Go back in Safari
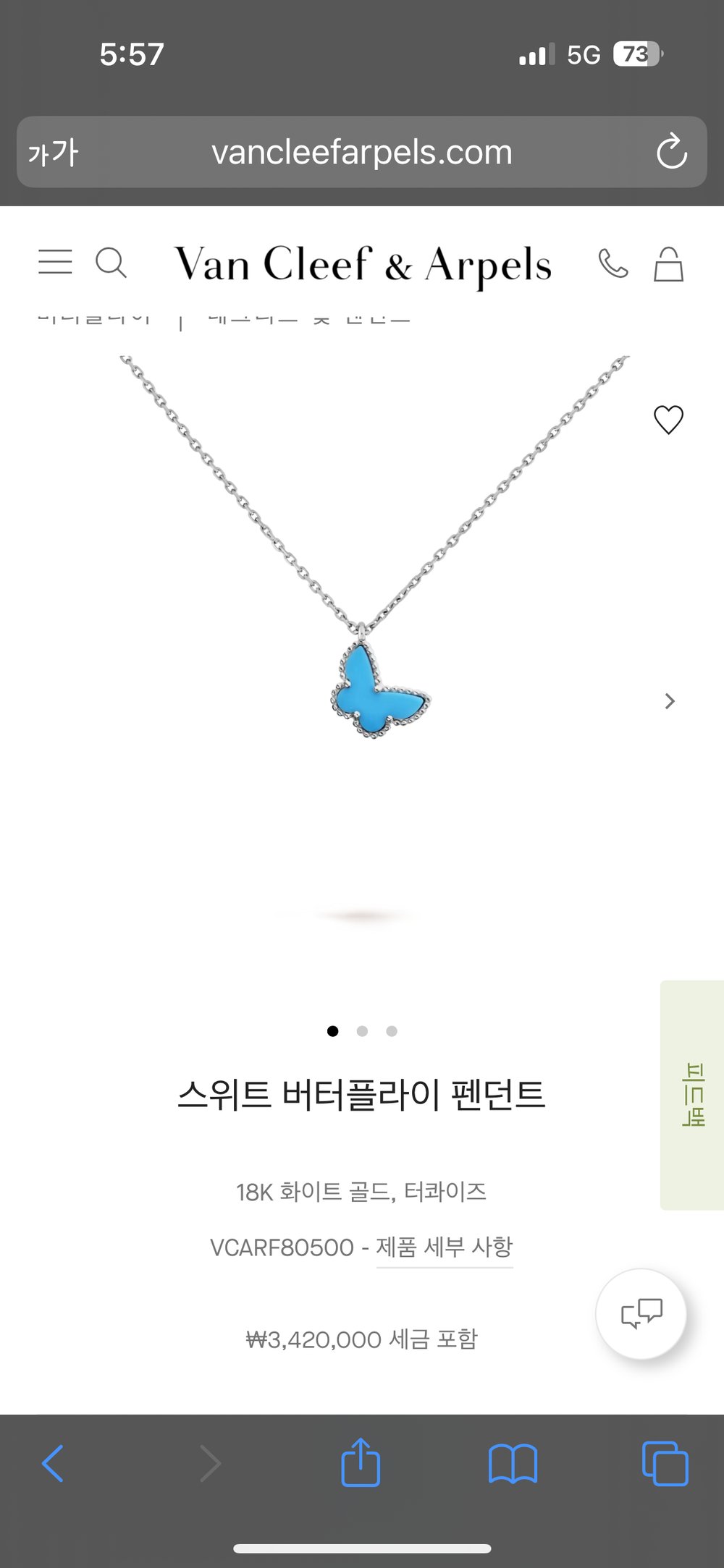Viewport: 724px width, 1568px height. [53, 1464]
